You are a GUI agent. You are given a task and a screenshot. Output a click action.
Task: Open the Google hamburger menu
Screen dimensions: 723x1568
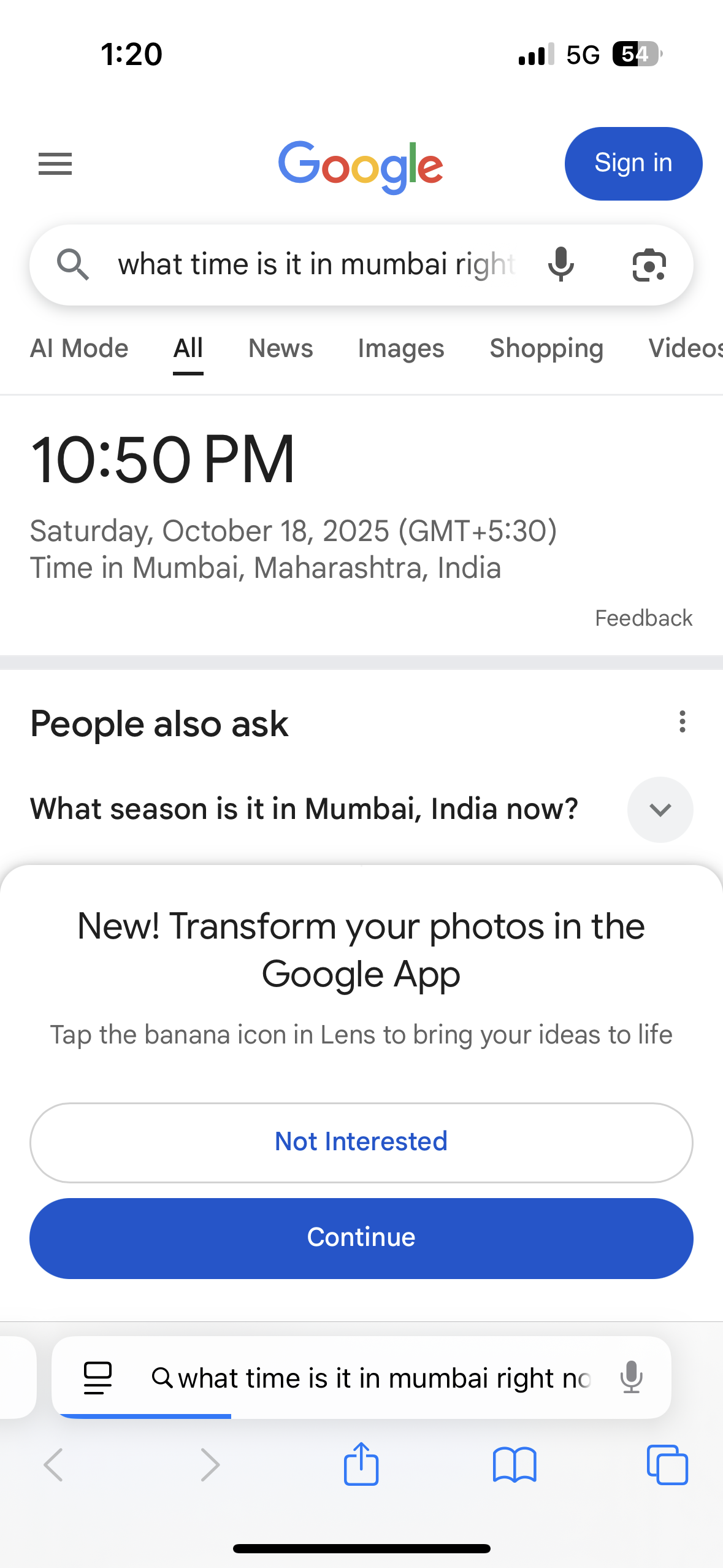pos(55,164)
